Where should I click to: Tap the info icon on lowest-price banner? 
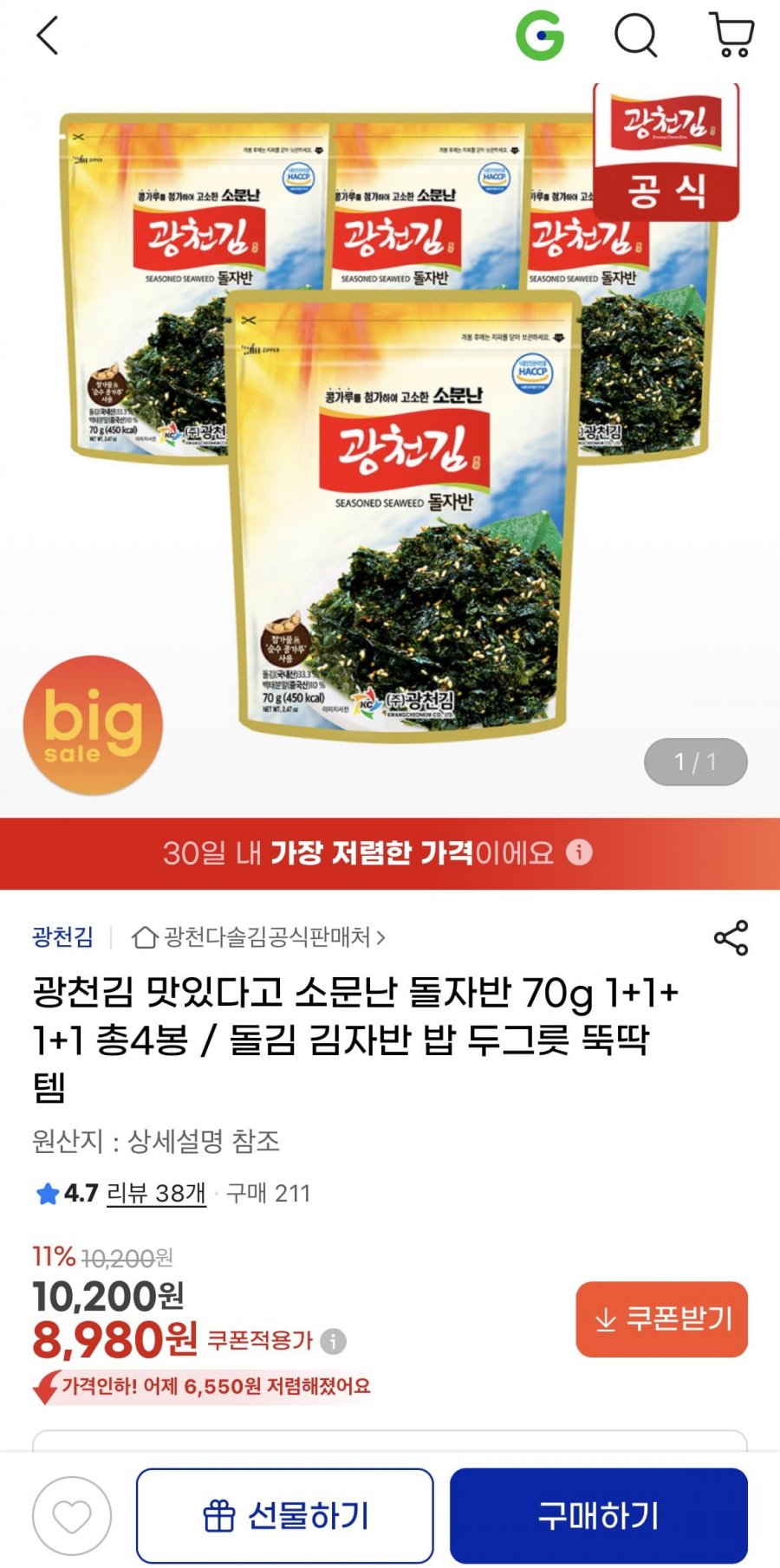click(579, 852)
